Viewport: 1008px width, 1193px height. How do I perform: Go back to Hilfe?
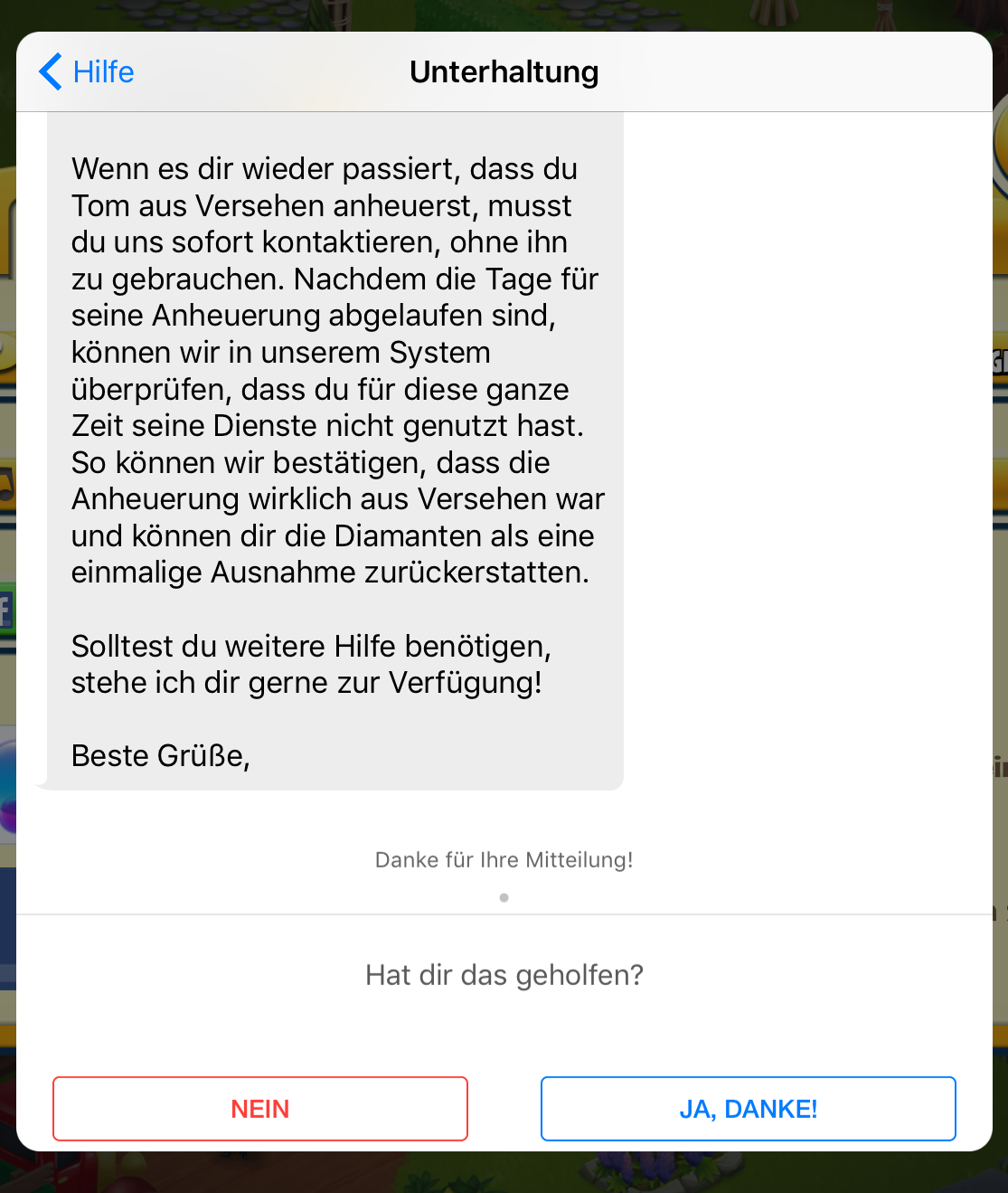pos(87,71)
